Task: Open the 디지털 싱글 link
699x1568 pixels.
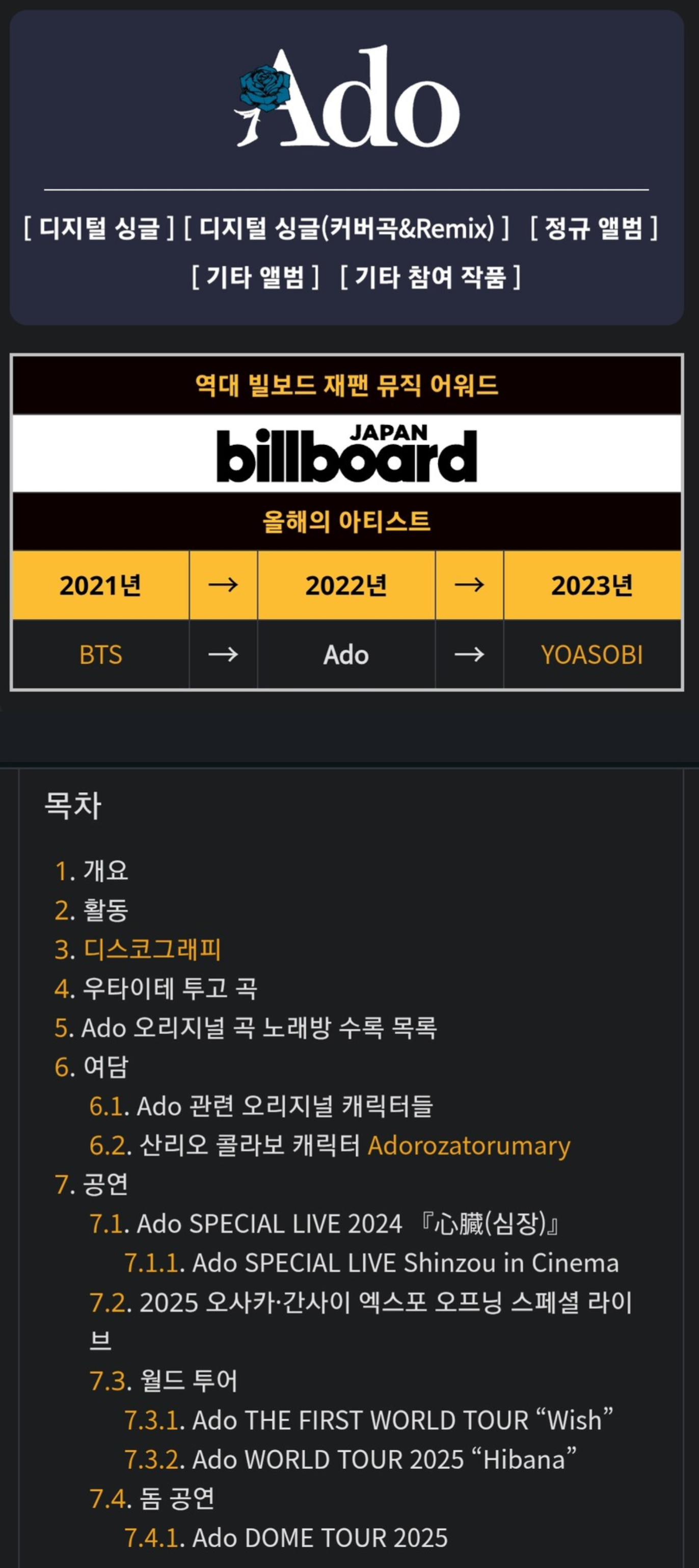Action: [99, 228]
